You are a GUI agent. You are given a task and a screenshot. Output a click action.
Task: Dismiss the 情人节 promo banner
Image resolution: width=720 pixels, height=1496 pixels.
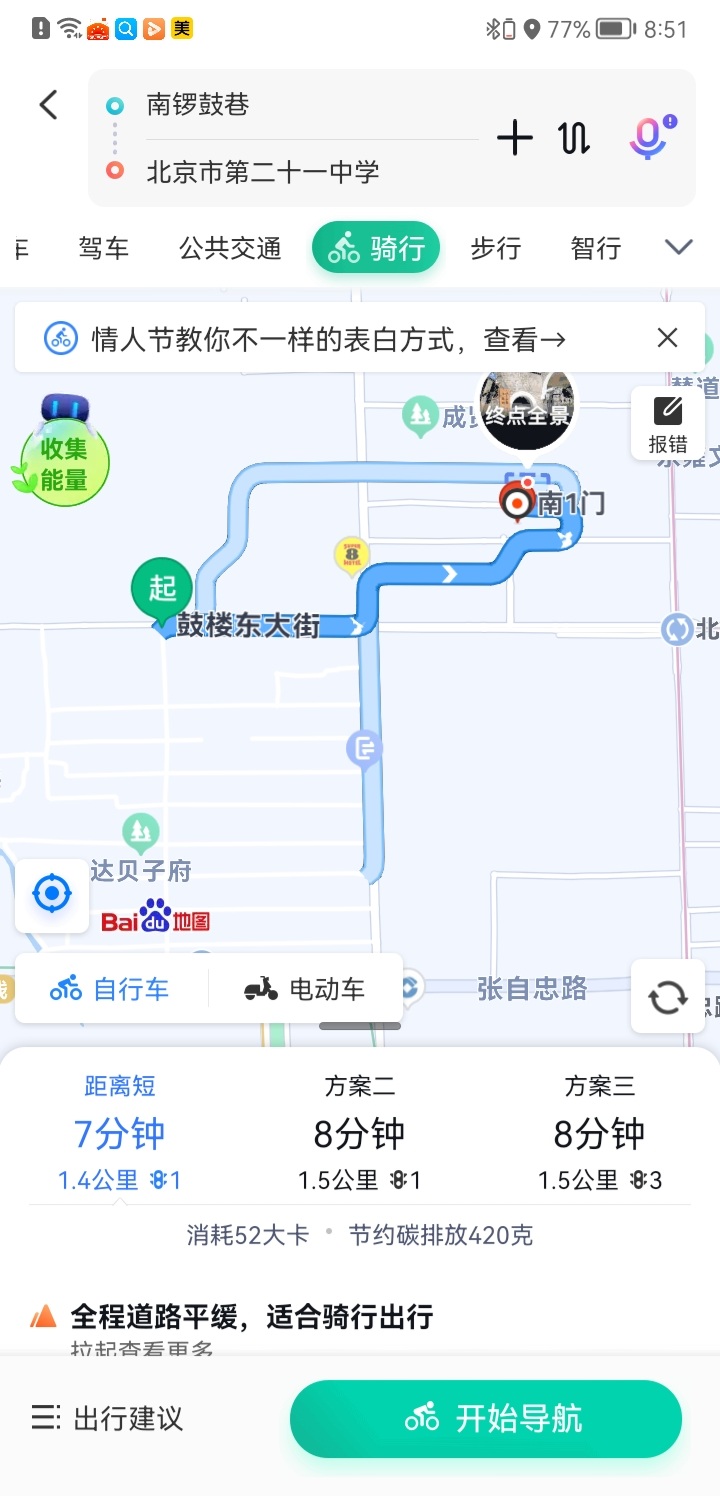click(667, 338)
